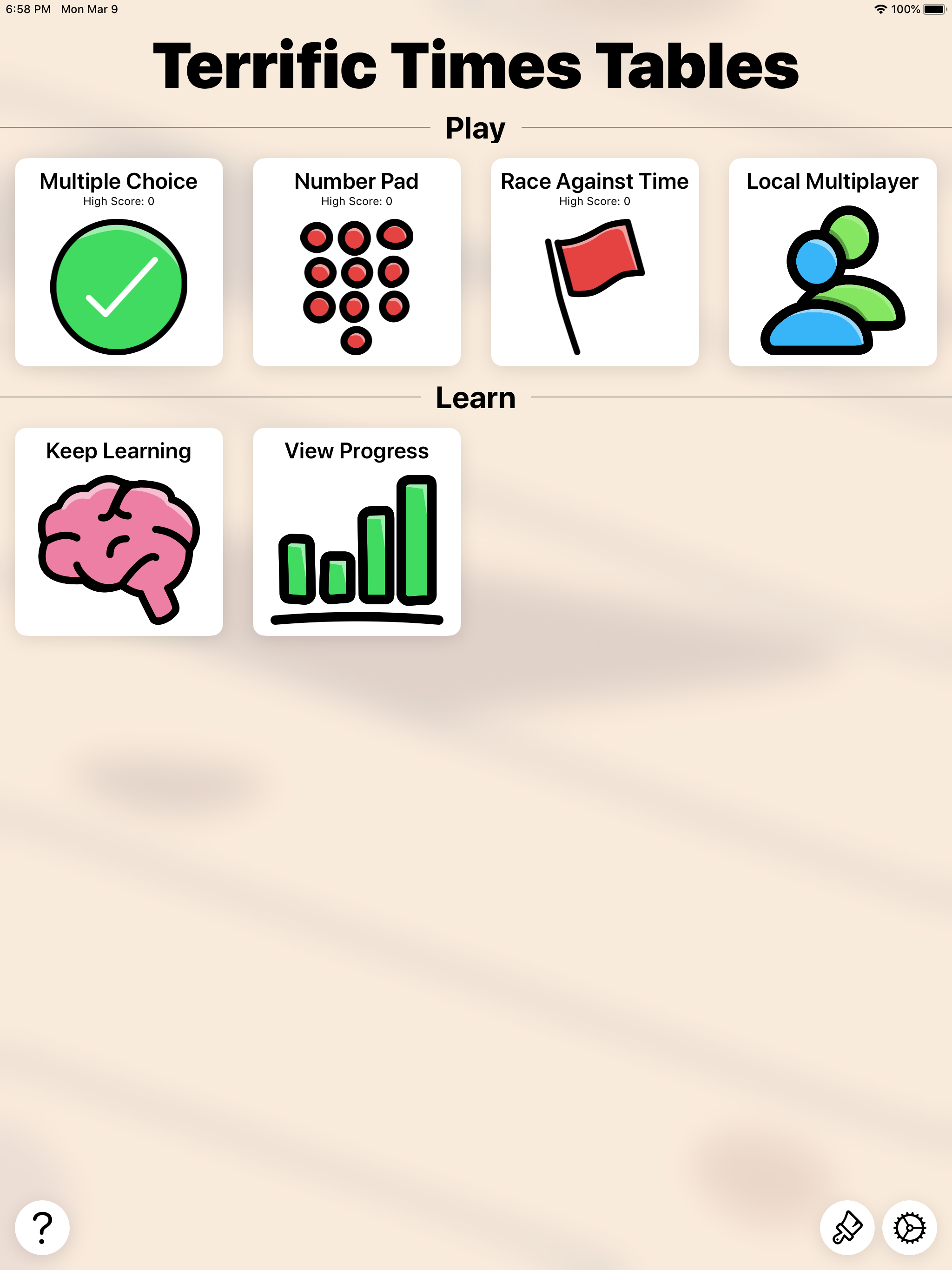Open the settings gear
The width and height of the screenshot is (952, 1270).
pos(909,1228)
